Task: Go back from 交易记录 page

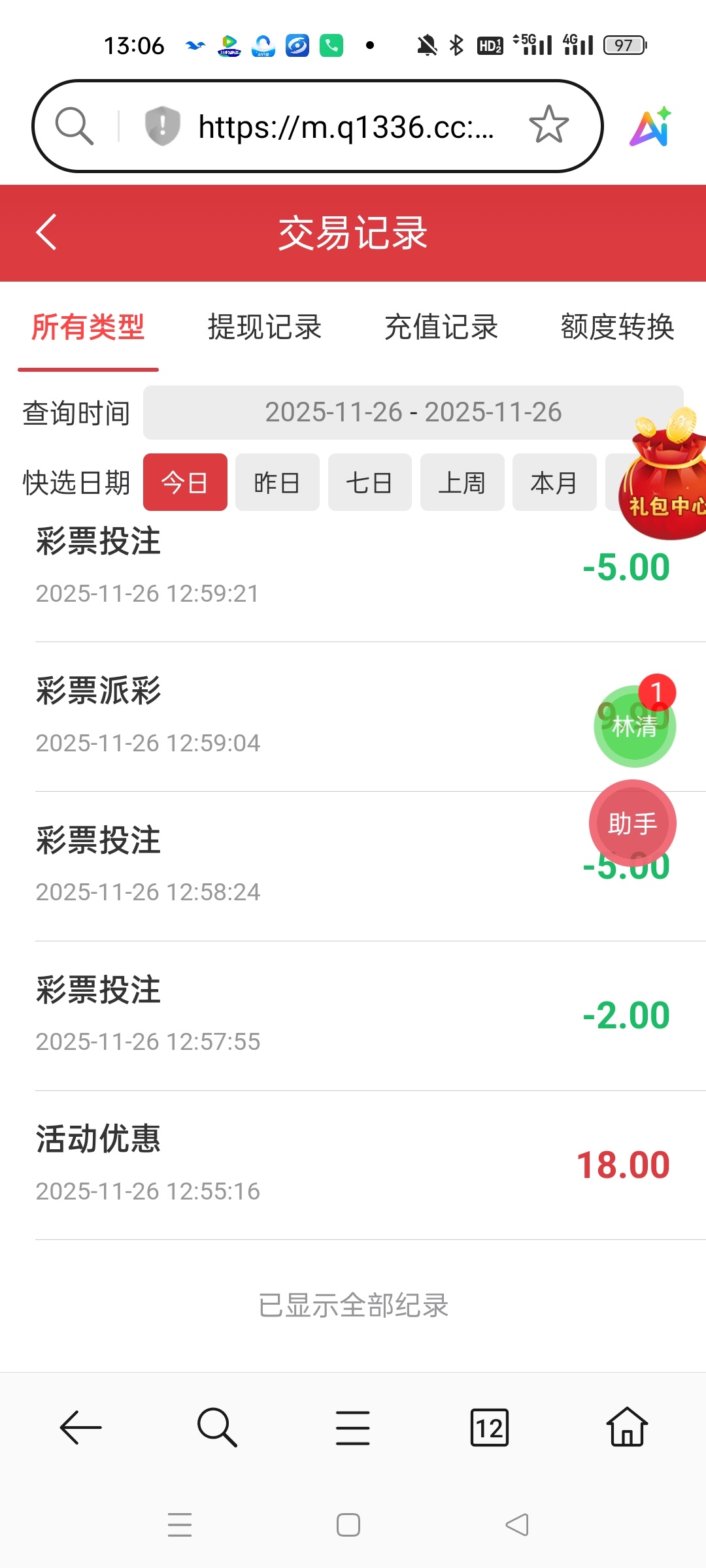Action: [47, 232]
